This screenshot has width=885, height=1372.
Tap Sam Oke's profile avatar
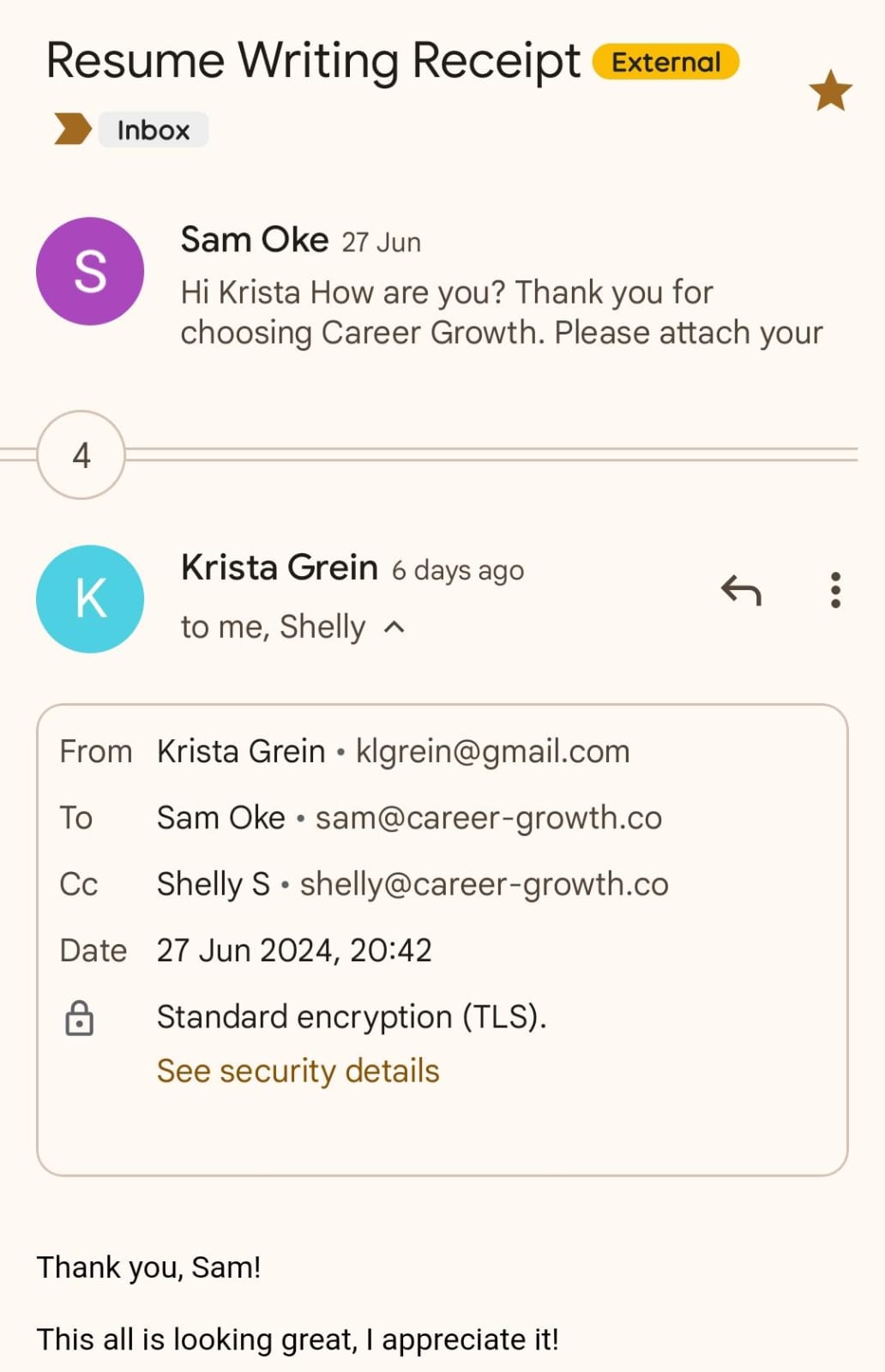point(90,271)
